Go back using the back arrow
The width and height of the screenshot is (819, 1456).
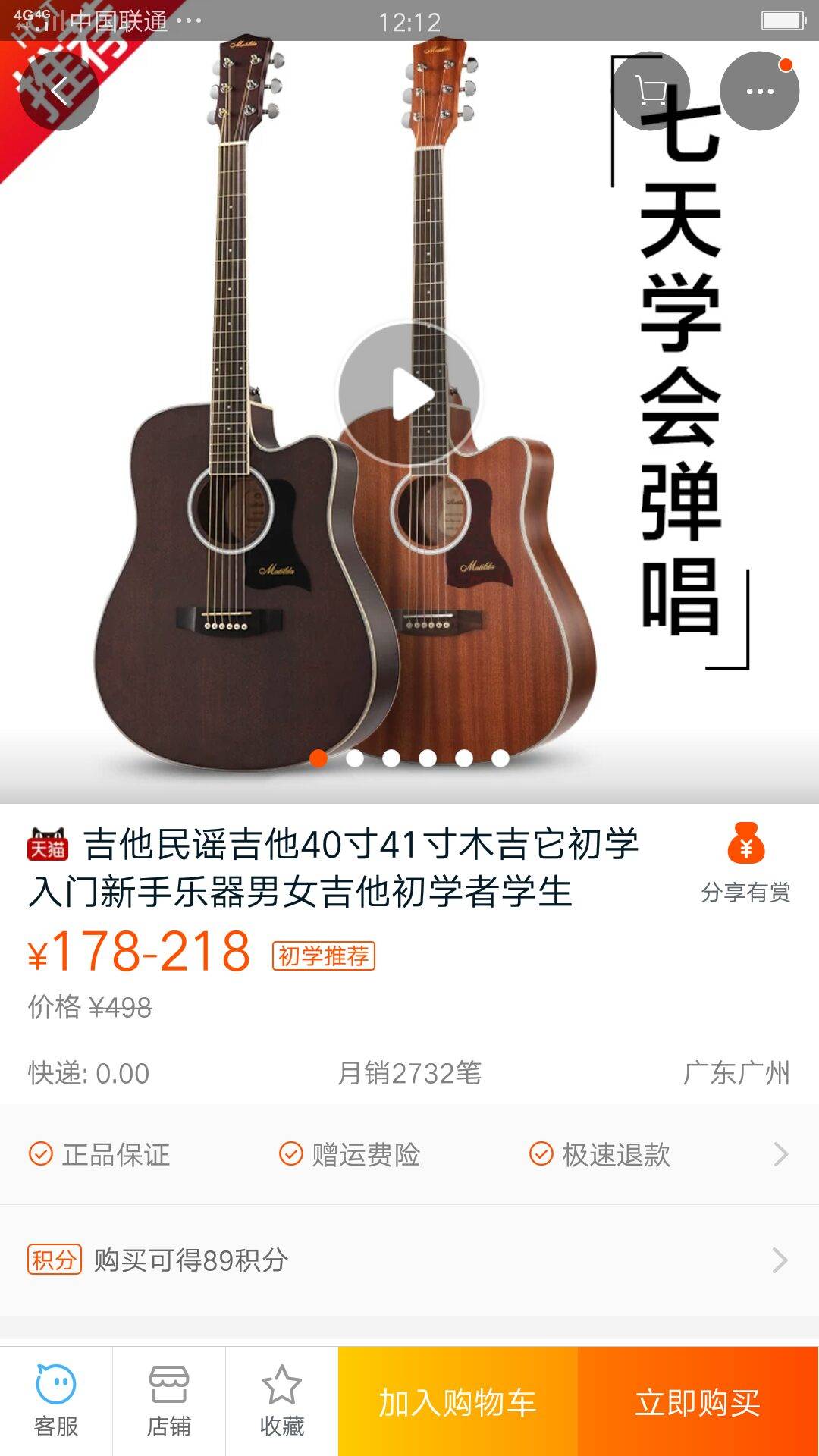click(59, 92)
